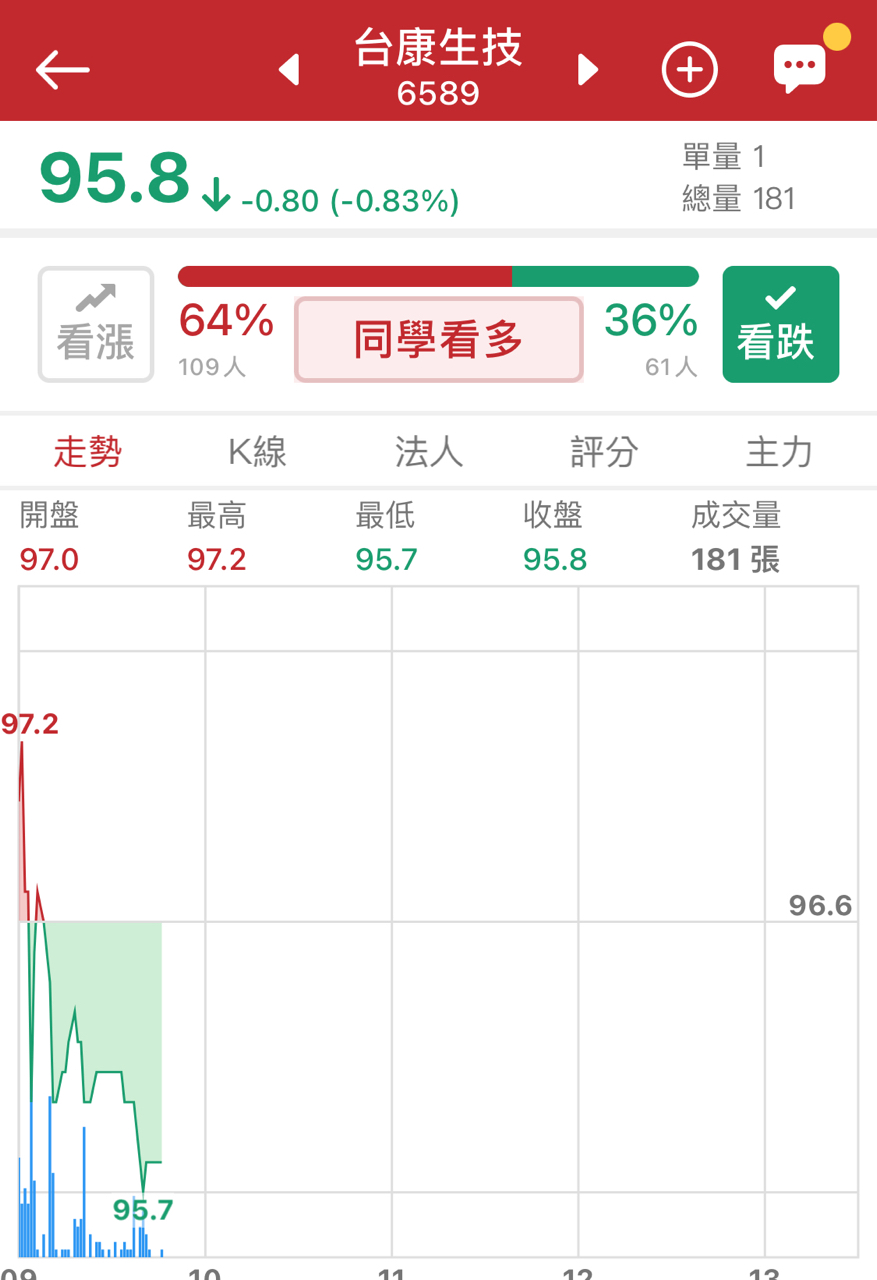View the 評分 rating tab
This screenshot has width=877, height=1280.
[604, 452]
